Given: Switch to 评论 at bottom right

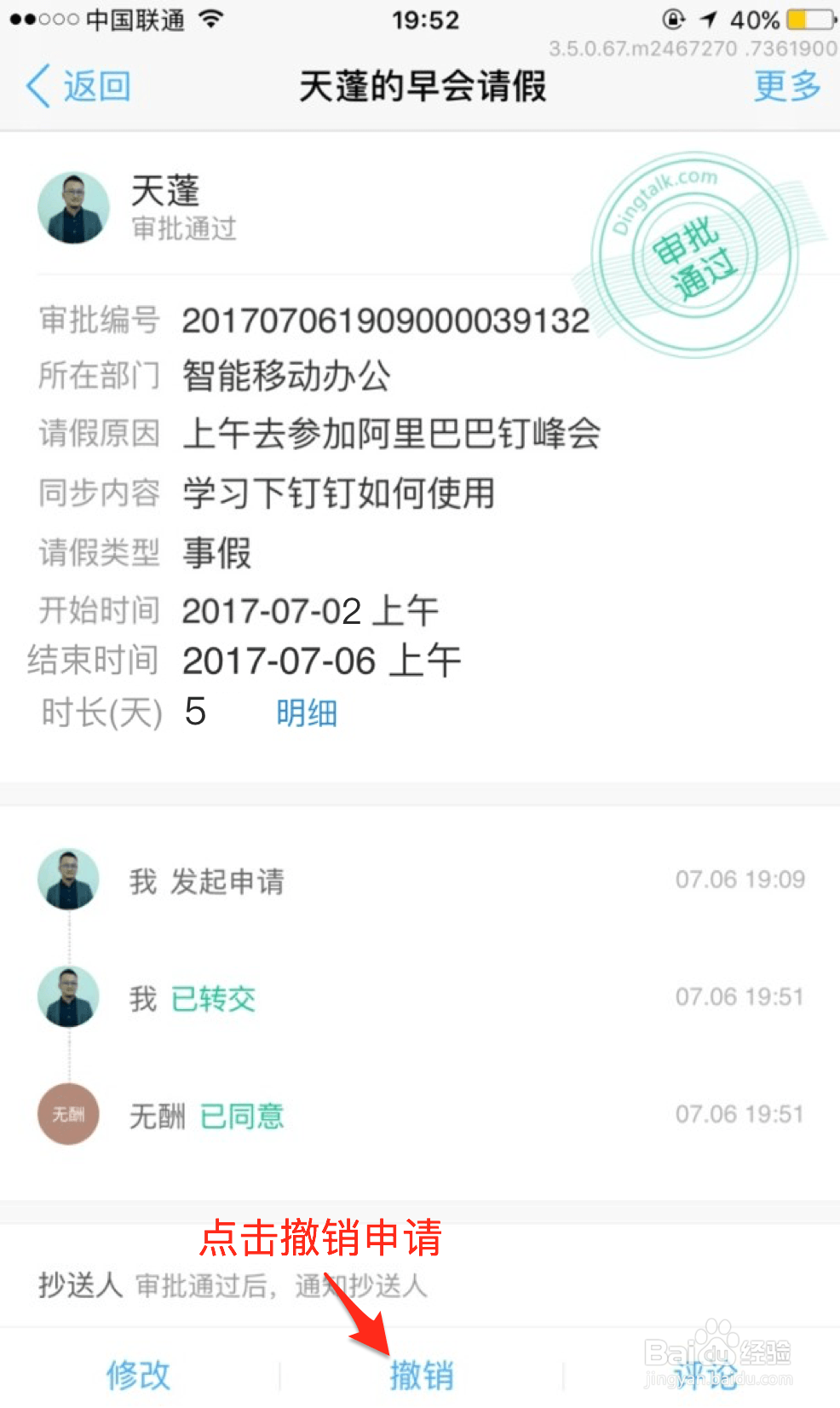Looking at the screenshot, I should click(699, 1373).
